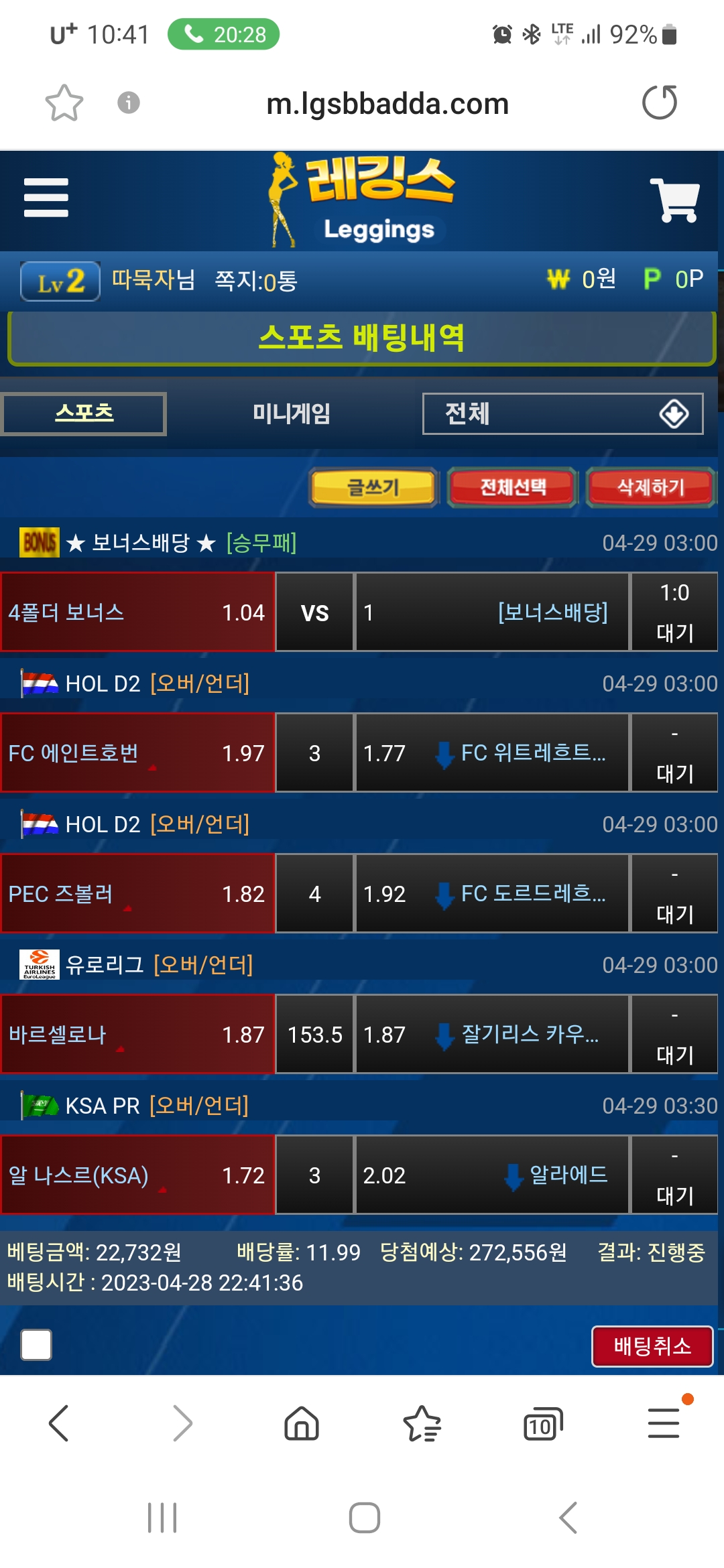Tap the 삭제하기 button
This screenshot has height=1568, width=724.
coord(650,487)
